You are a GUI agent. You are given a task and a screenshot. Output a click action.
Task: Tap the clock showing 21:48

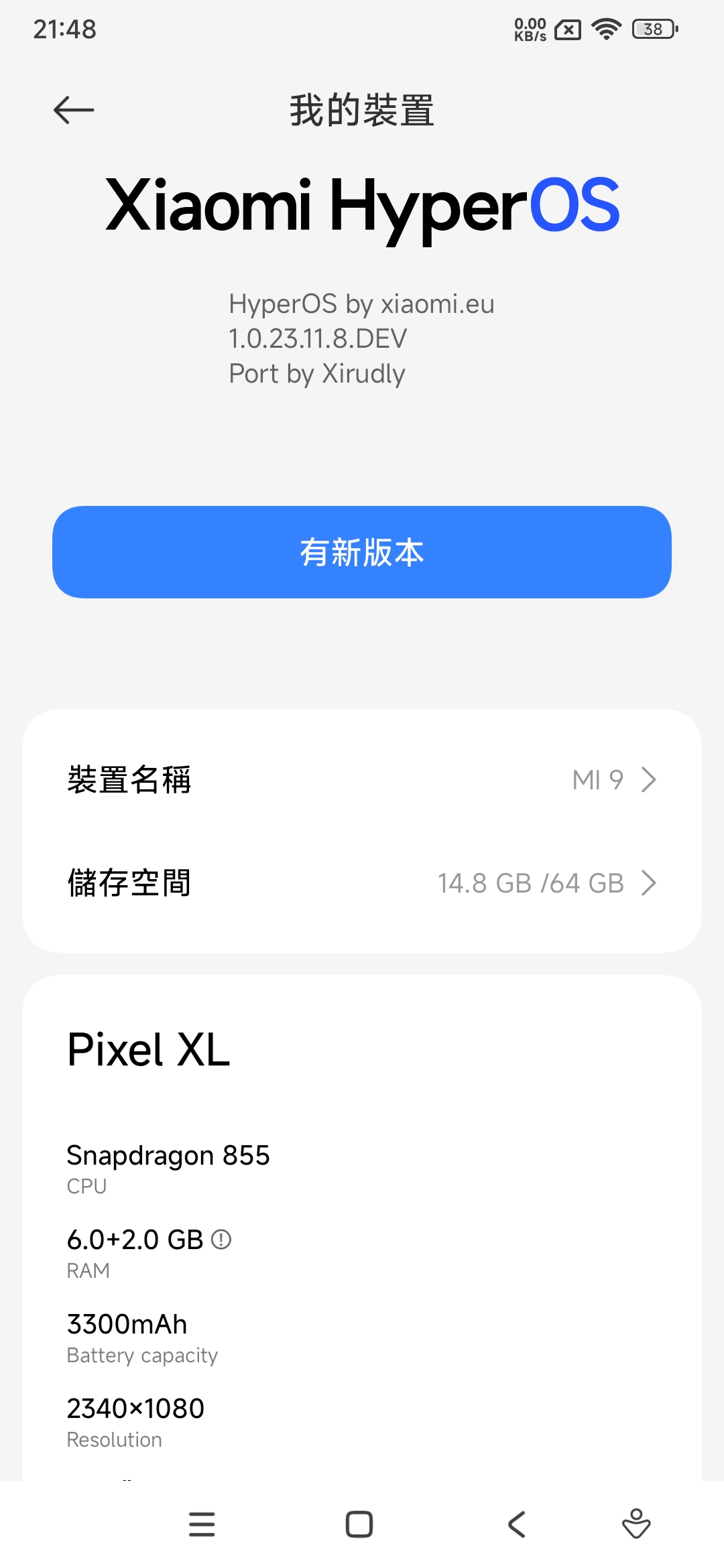64,29
